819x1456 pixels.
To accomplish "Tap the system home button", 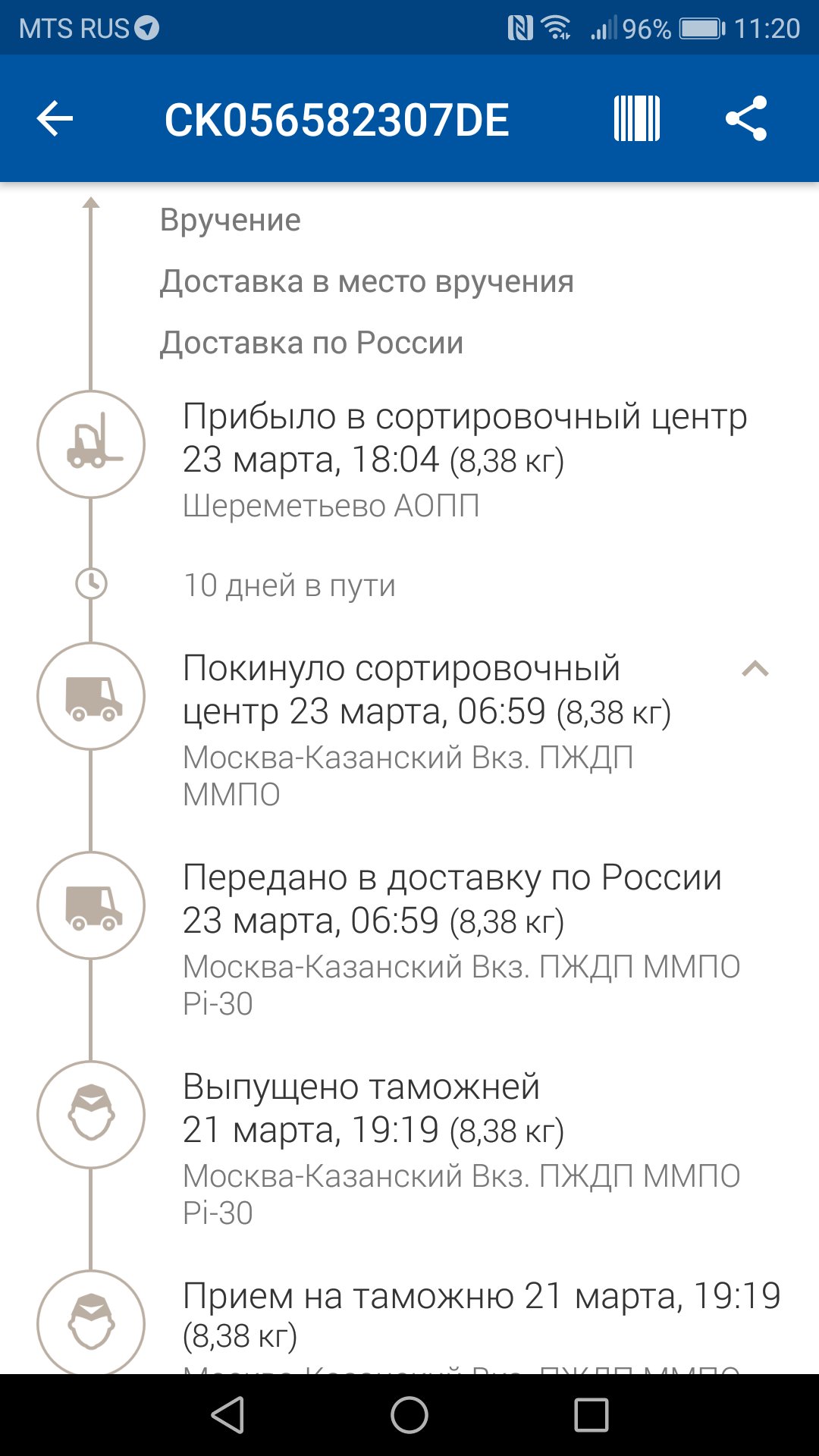I will [409, 1415].
